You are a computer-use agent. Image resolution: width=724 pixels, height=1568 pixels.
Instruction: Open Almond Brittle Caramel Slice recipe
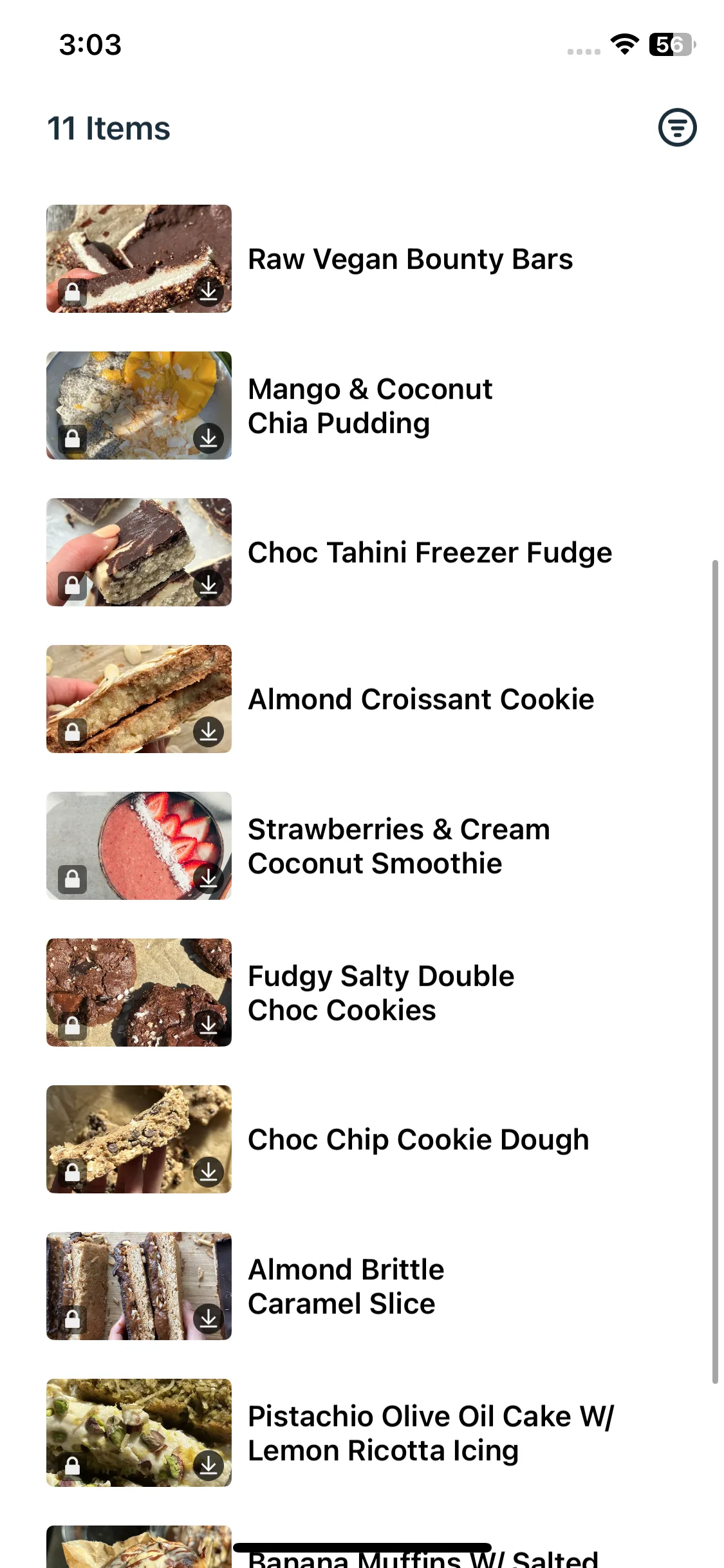346,1287
